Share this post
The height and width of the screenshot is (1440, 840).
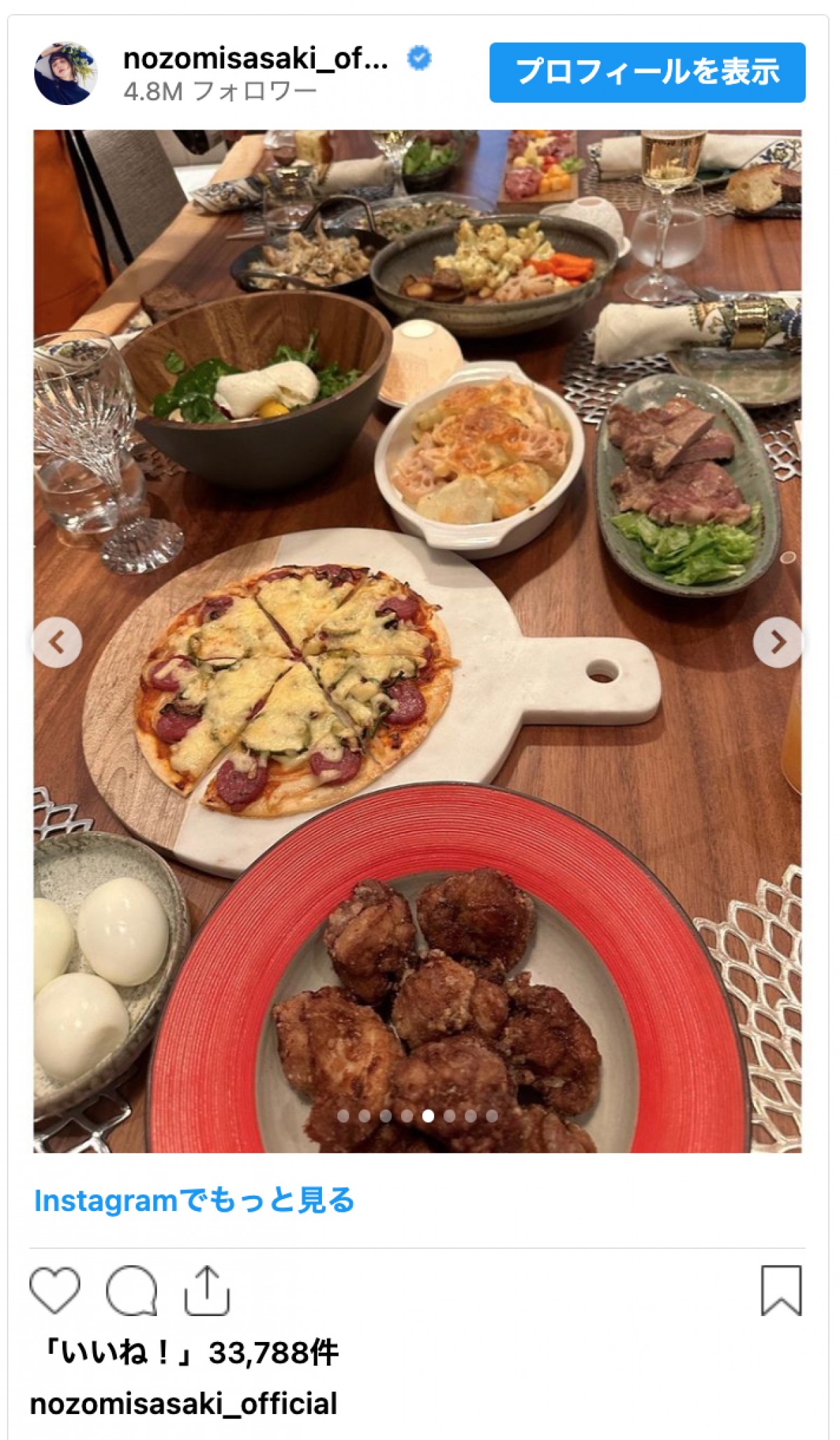[206, 1289]
